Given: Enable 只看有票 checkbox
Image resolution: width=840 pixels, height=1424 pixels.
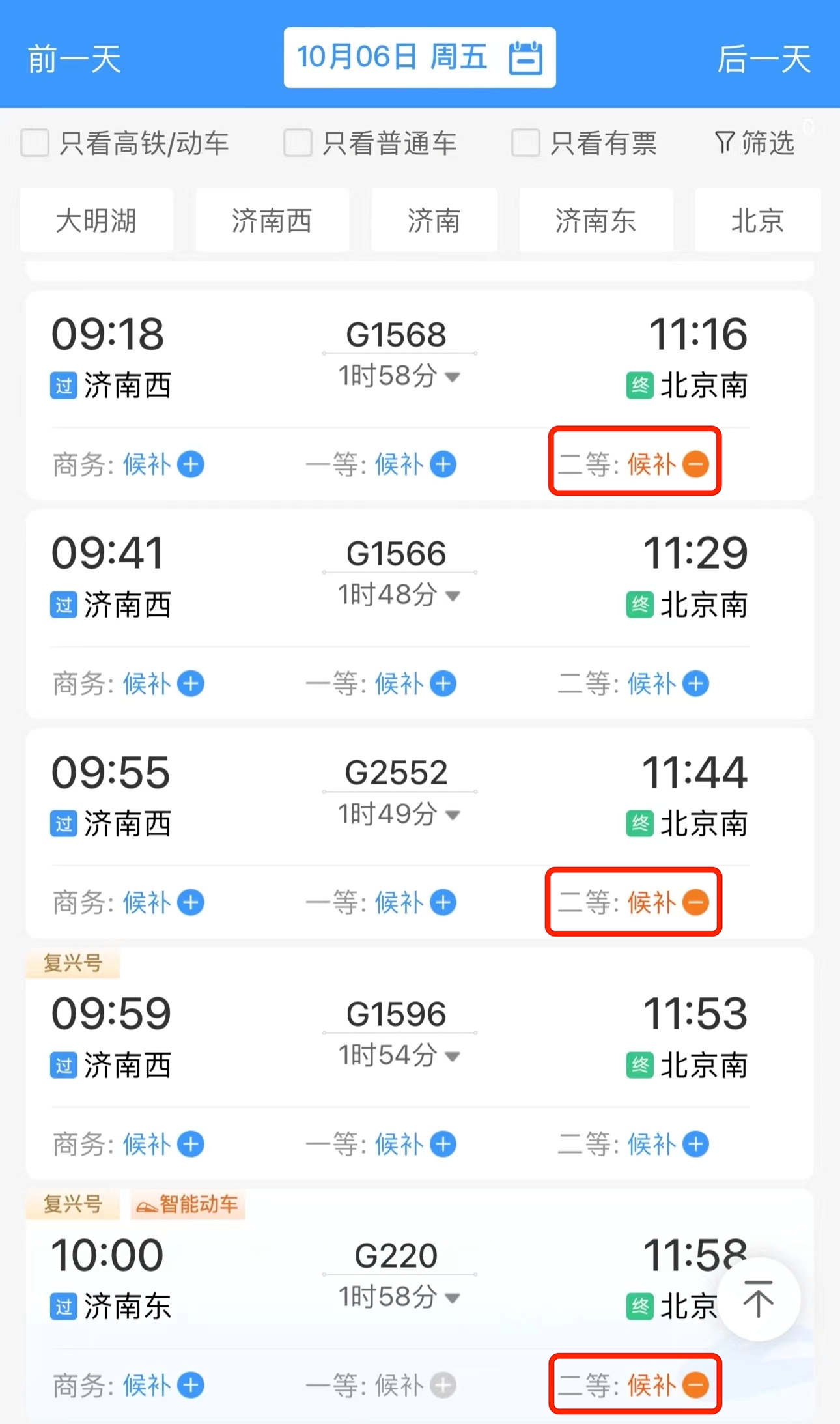Looking at the screenshot, I should click(525, 143).
